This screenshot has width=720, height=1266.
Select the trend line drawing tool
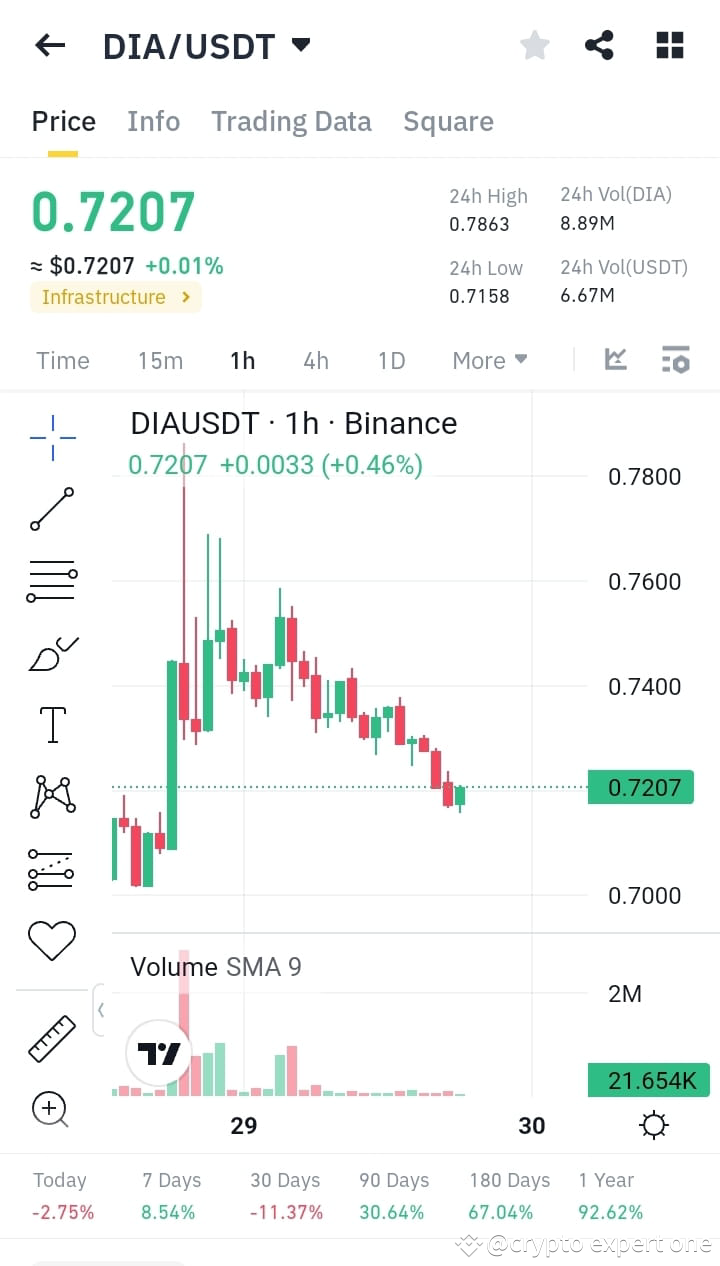[x=52, y=509]
